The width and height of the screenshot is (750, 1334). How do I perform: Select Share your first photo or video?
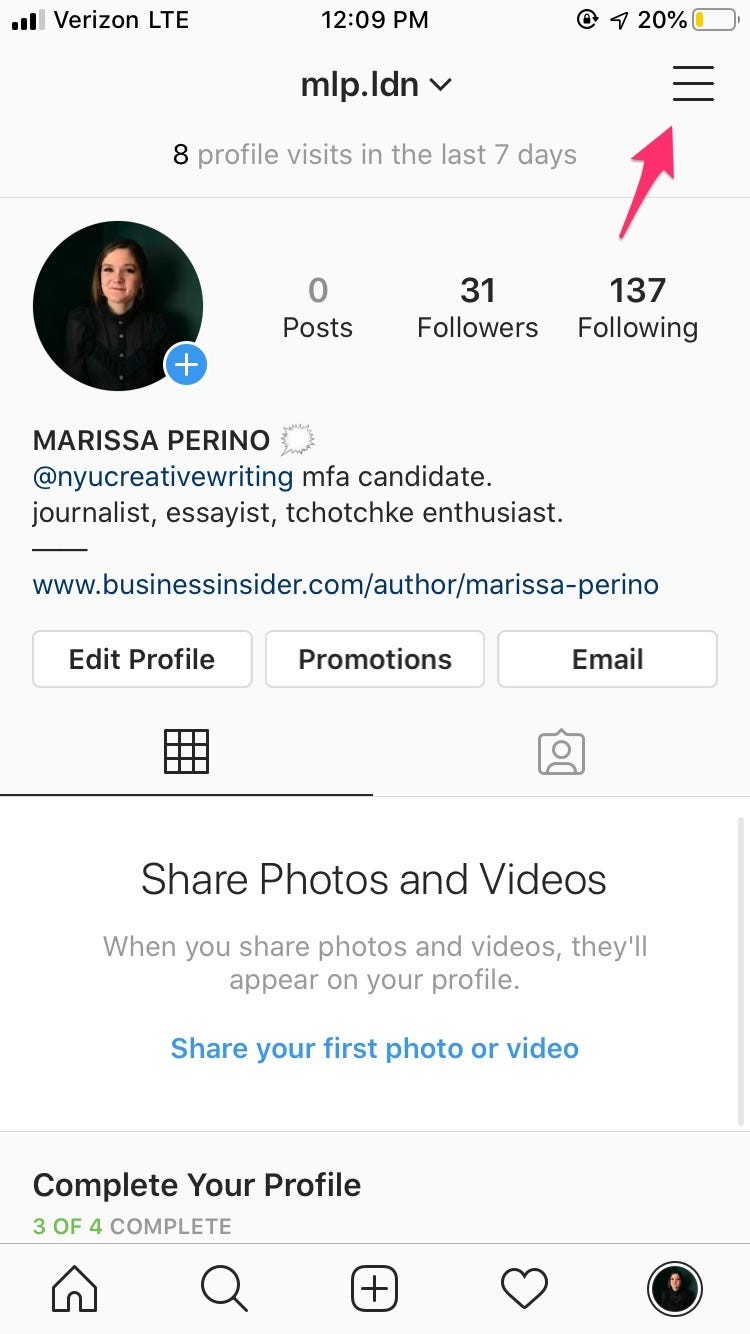click(x=374, y=1048)
